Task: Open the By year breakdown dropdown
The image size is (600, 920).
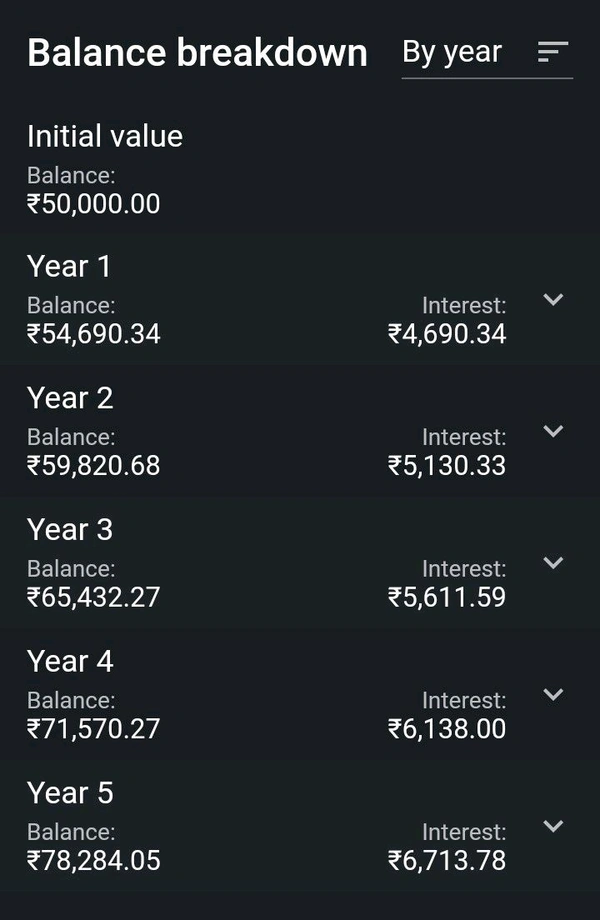Action: [486, 52]
